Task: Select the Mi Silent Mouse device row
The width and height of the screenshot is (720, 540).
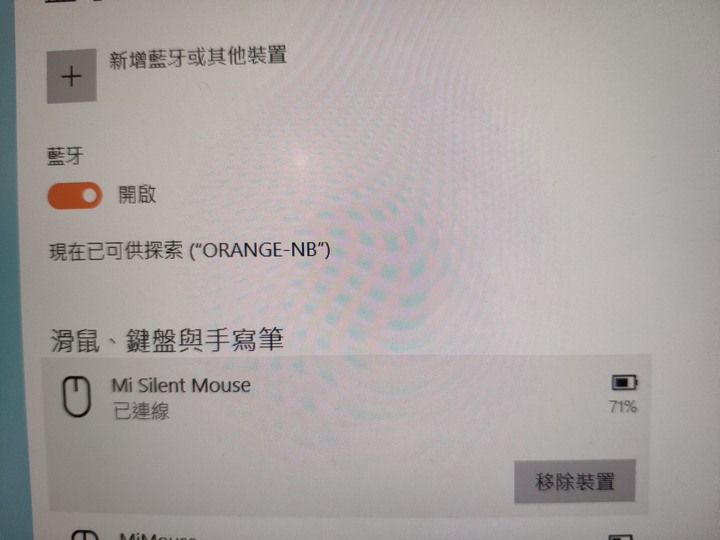Action: point(300,397)
